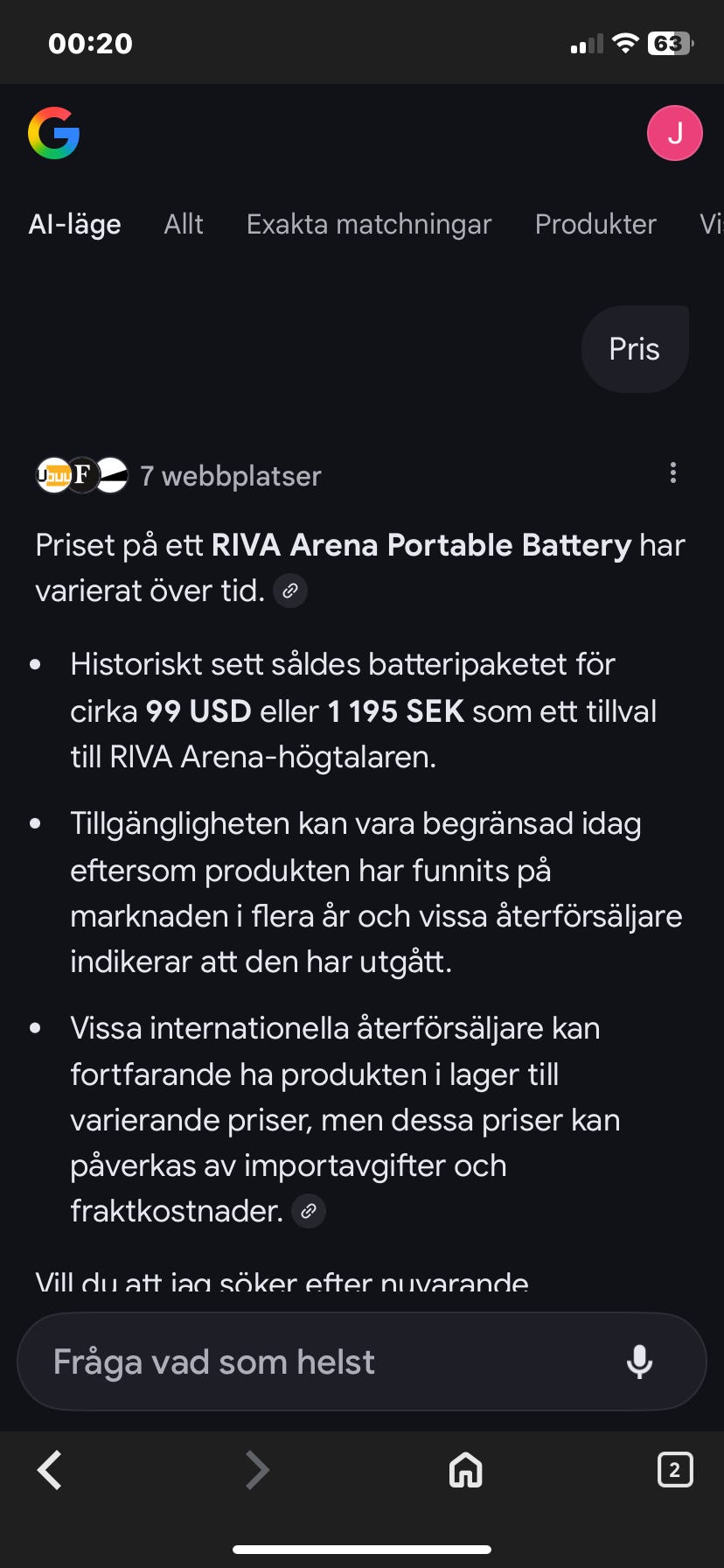Open the RIVA Arena Portable Battery result
The width and height of the screenshot is (724, 1568).
coord(420,544)
